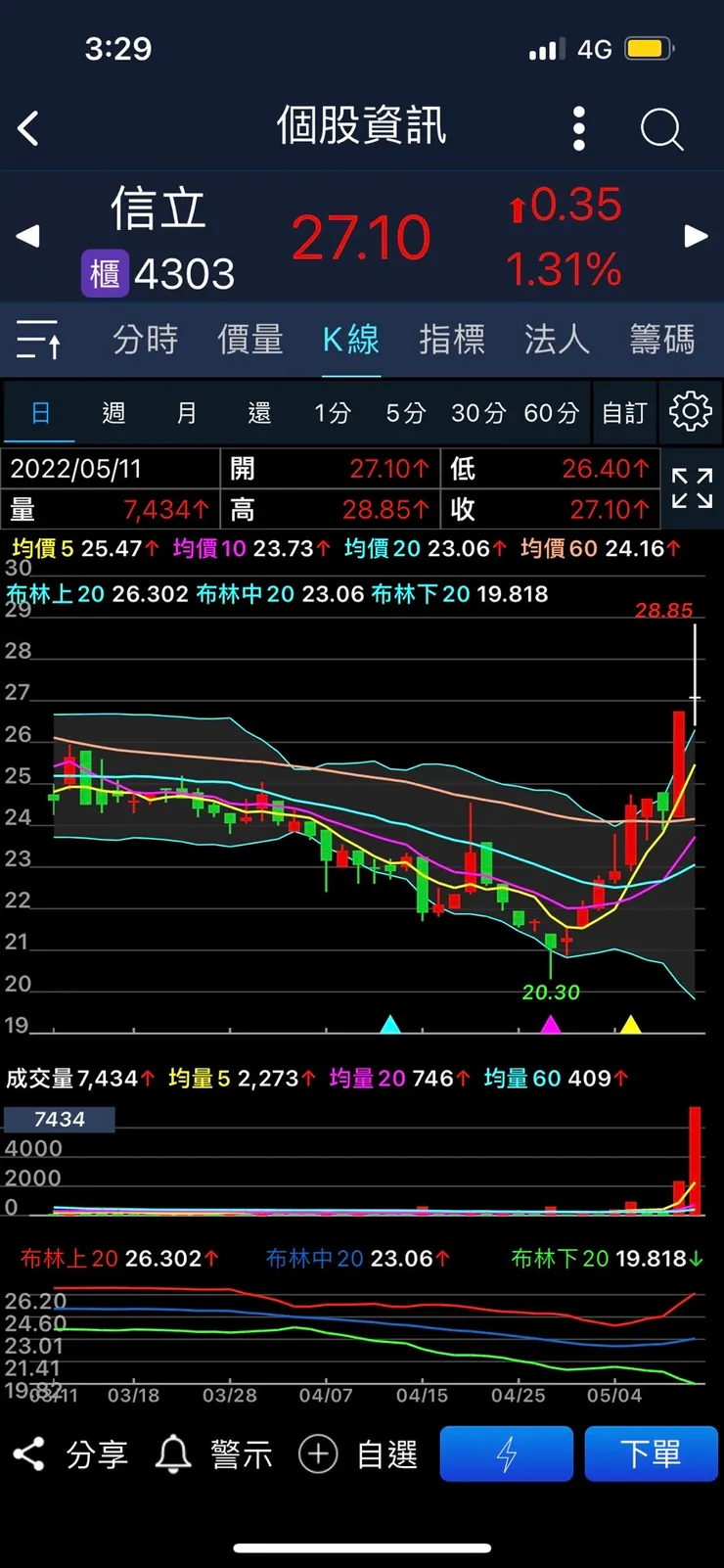This screenshot has width=724, height=1568.
Task: Expand the chart to fullscreen
Action: pyautogui.click(x=692, y=488)
